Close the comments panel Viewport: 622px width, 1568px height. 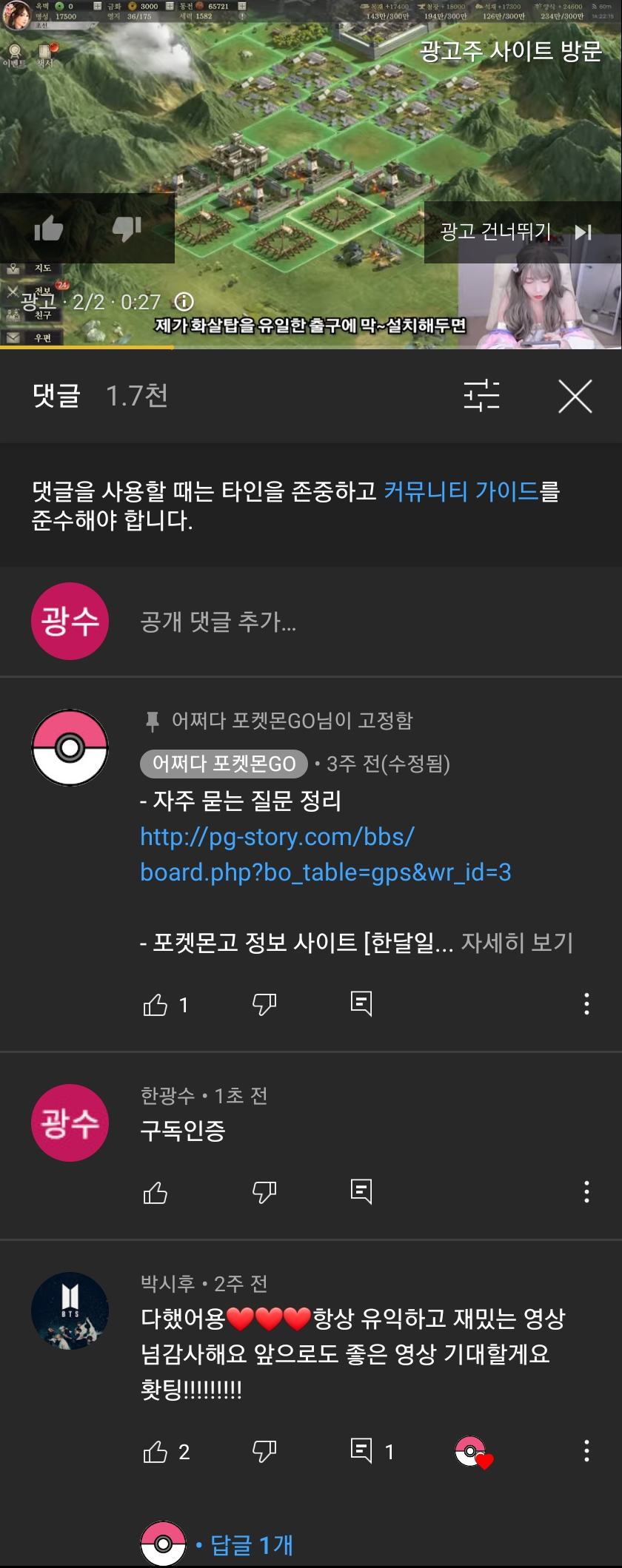[575, 396]
